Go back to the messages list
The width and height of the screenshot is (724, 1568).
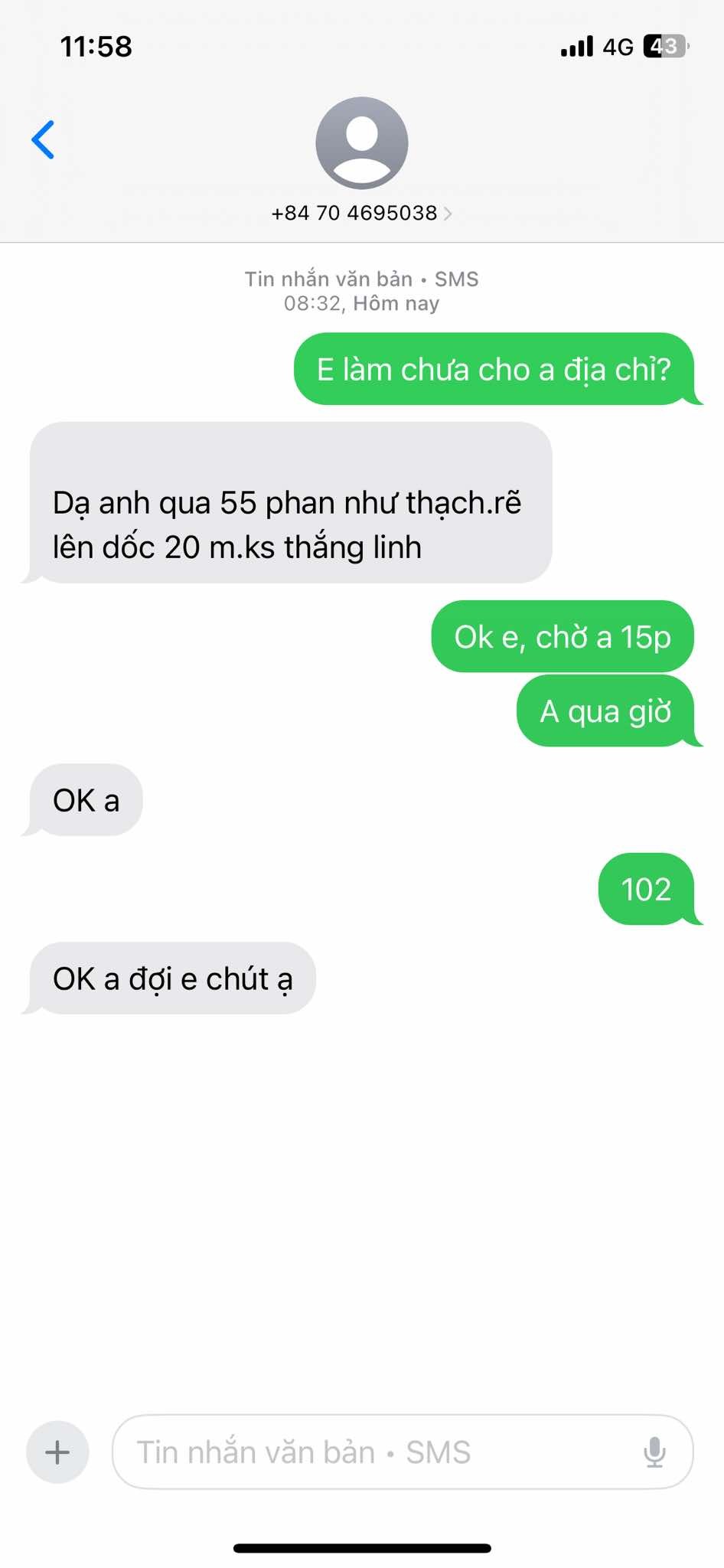tap(43, 140)
